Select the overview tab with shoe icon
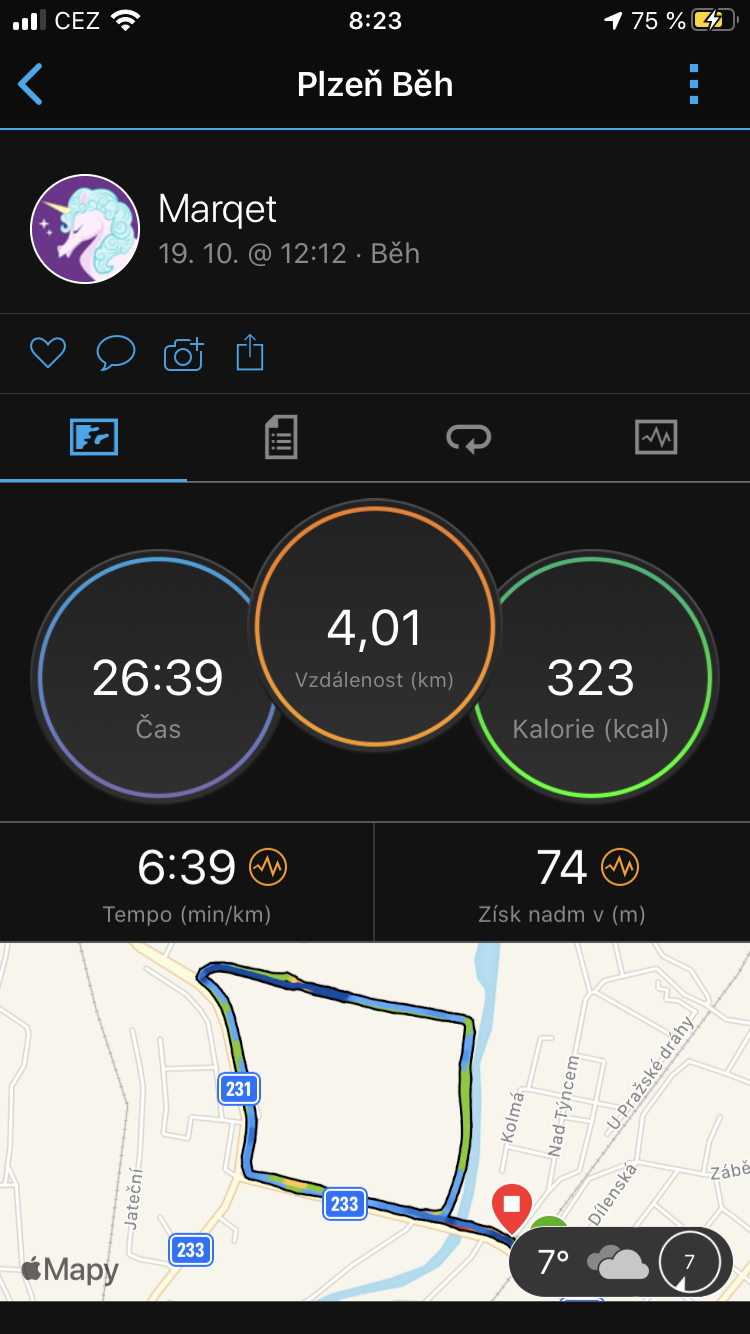This screenshot has height=1334, width=750. click(x=94, y=438)
